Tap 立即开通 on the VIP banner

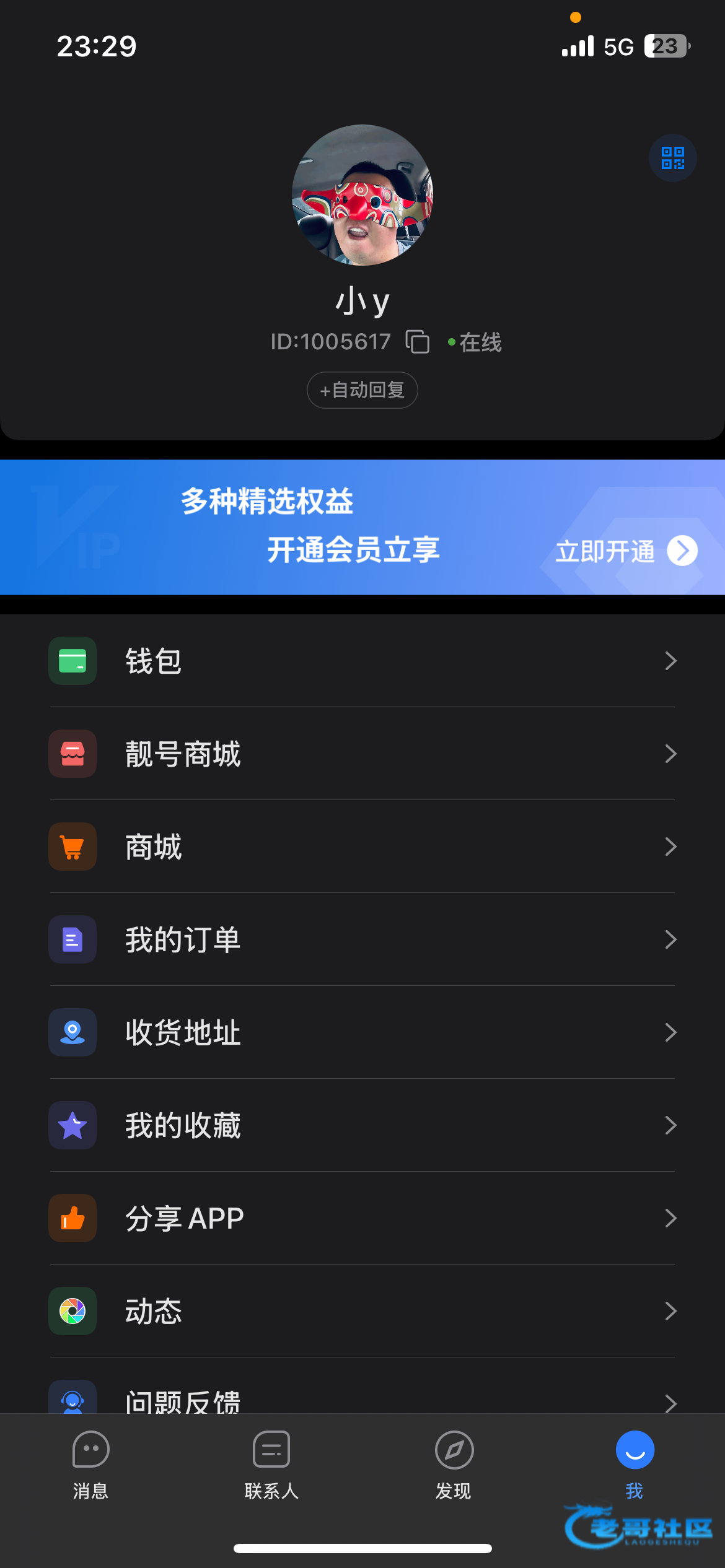pyautogui.click(x=626, y=551)
